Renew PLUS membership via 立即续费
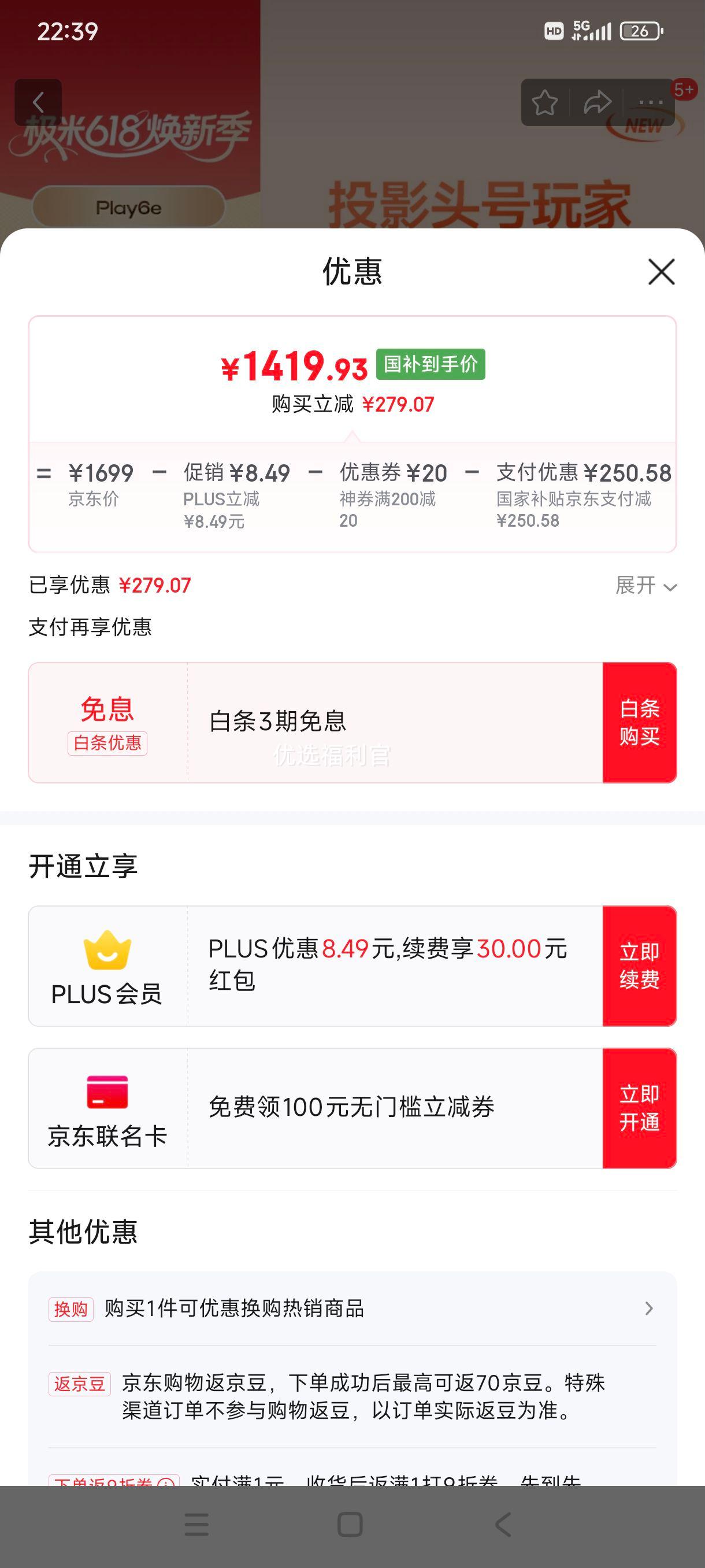 (639, 966)
